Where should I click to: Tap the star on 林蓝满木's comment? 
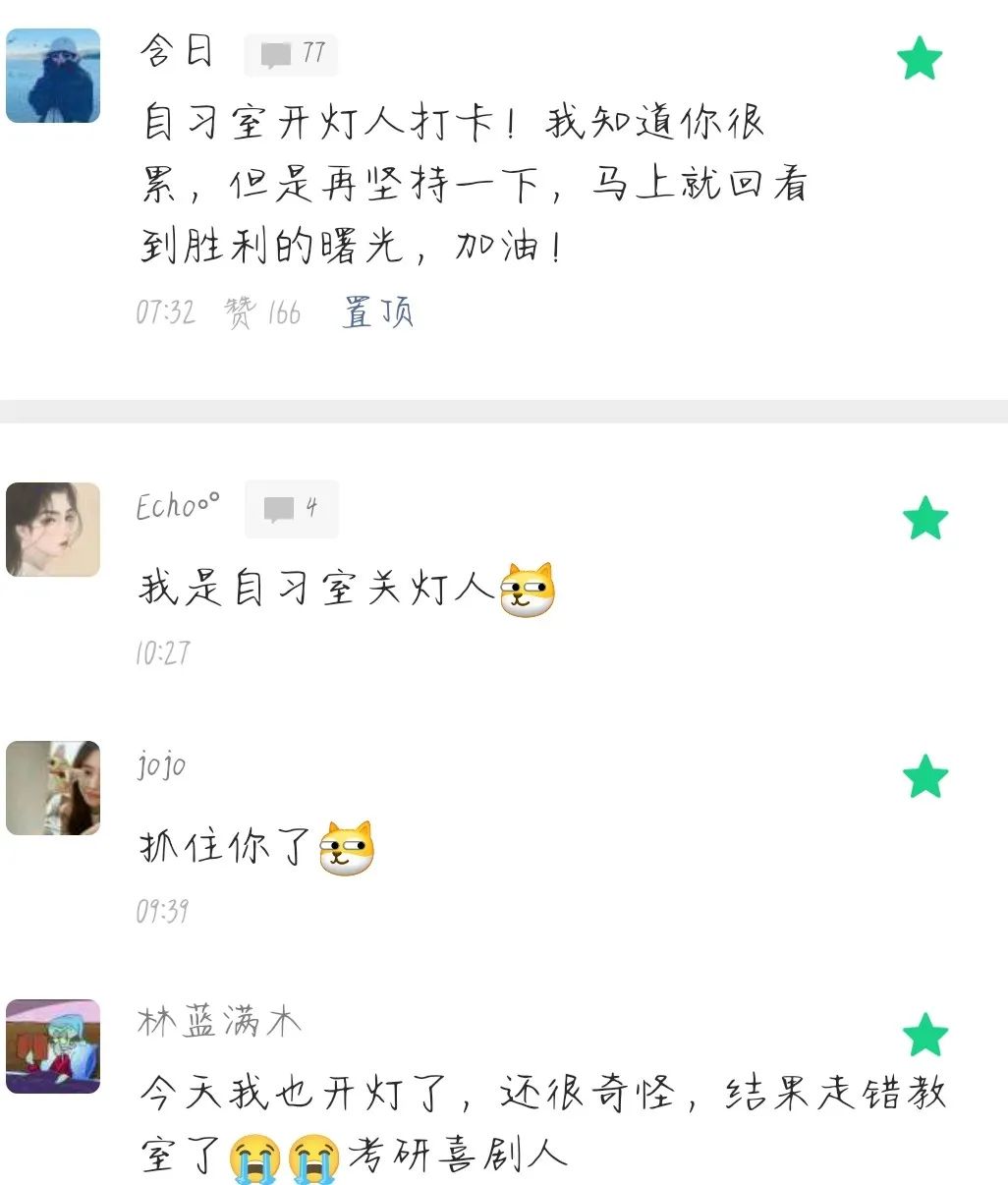[x=924, y=1035]
